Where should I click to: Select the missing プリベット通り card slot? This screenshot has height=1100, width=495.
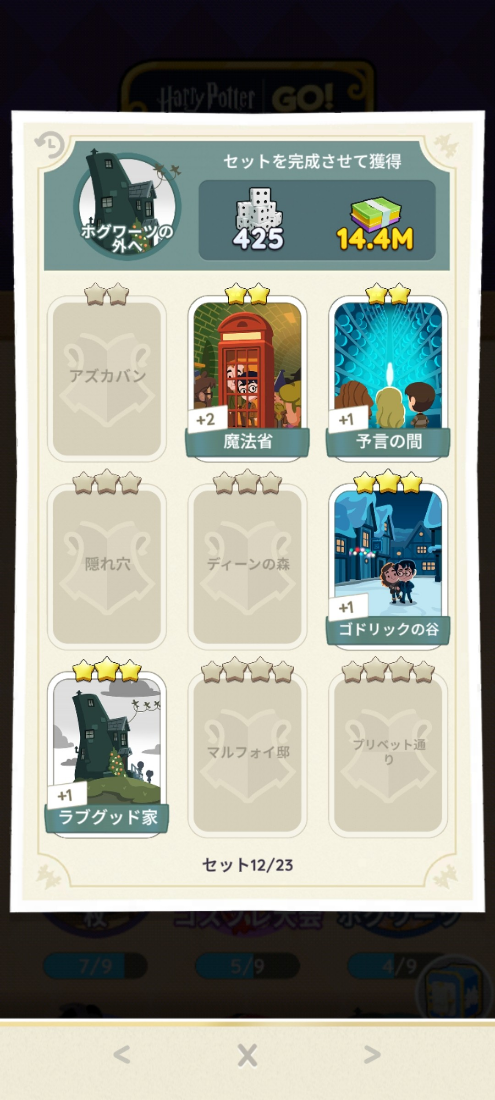[x=388, y=754]
